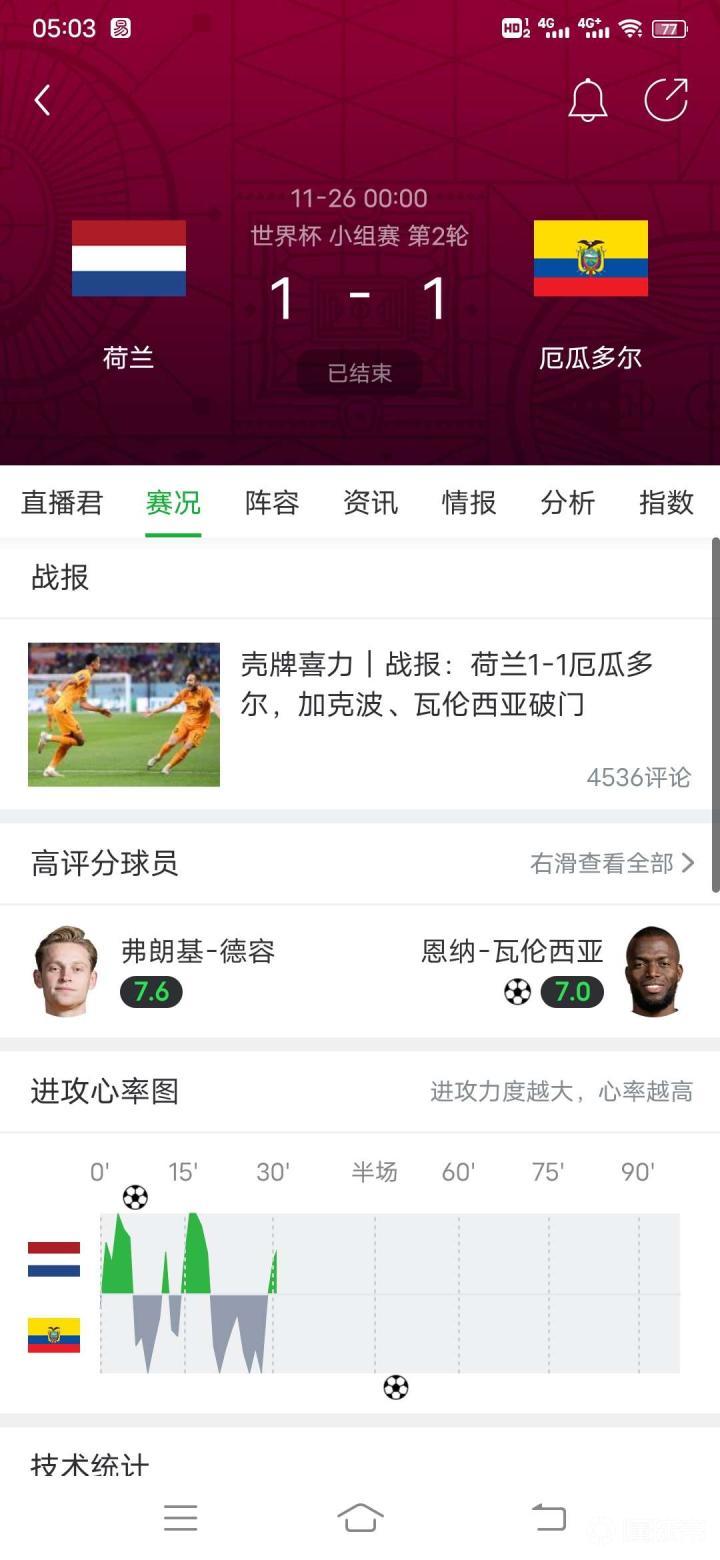The height and width of the screenshot is (1560, 720).
Task: Switch to the 情报 tab
Action: 469,502
